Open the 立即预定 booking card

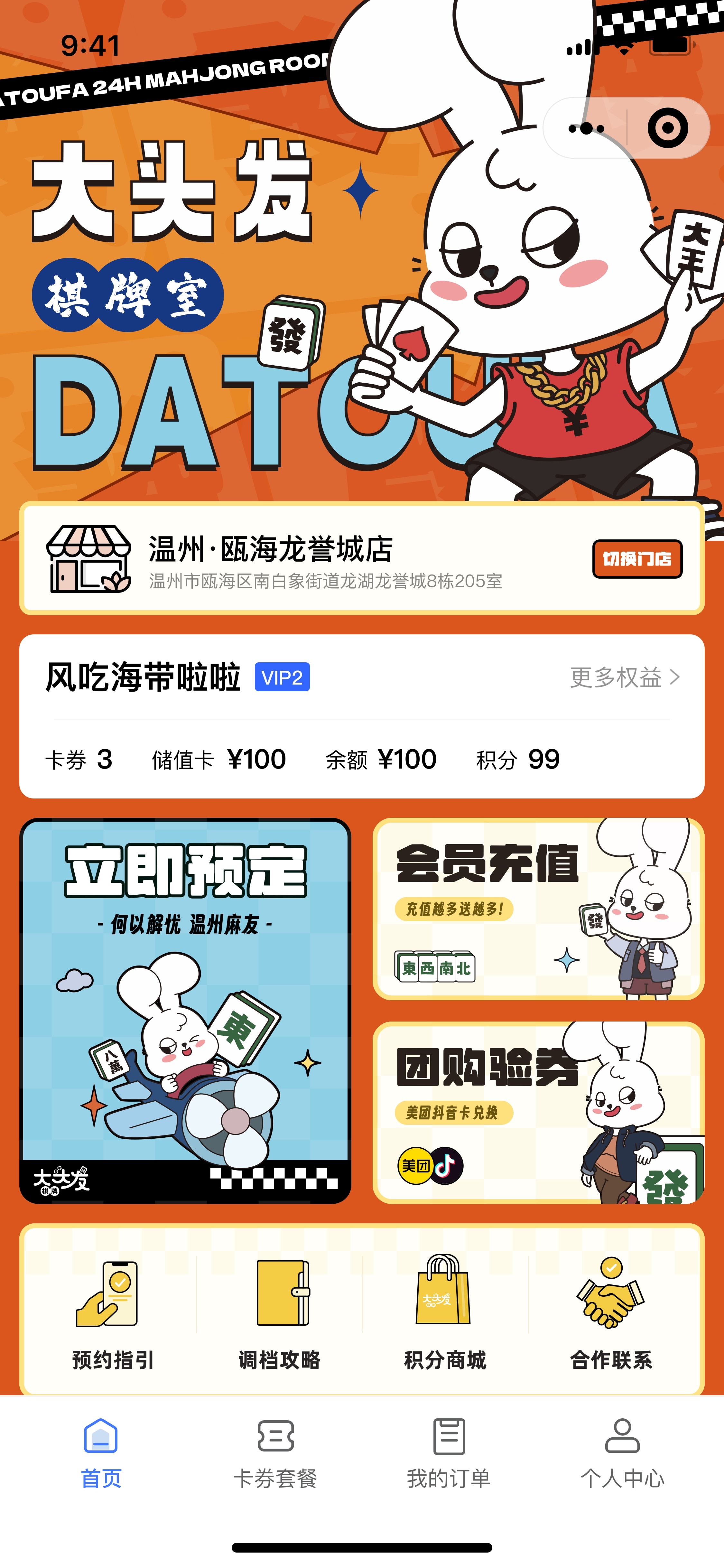tap(186, 1011)
